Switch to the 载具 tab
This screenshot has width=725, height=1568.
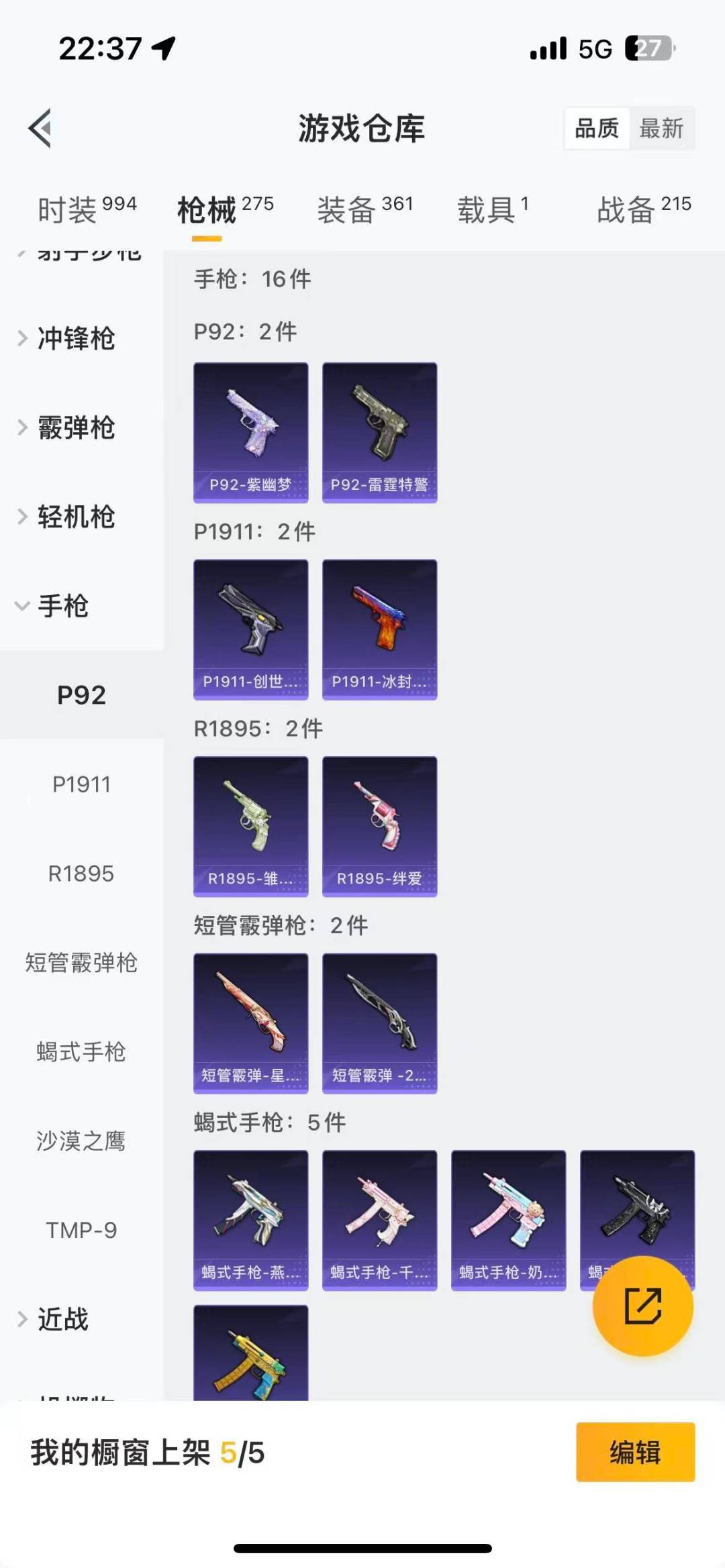(x=493, y=209)
